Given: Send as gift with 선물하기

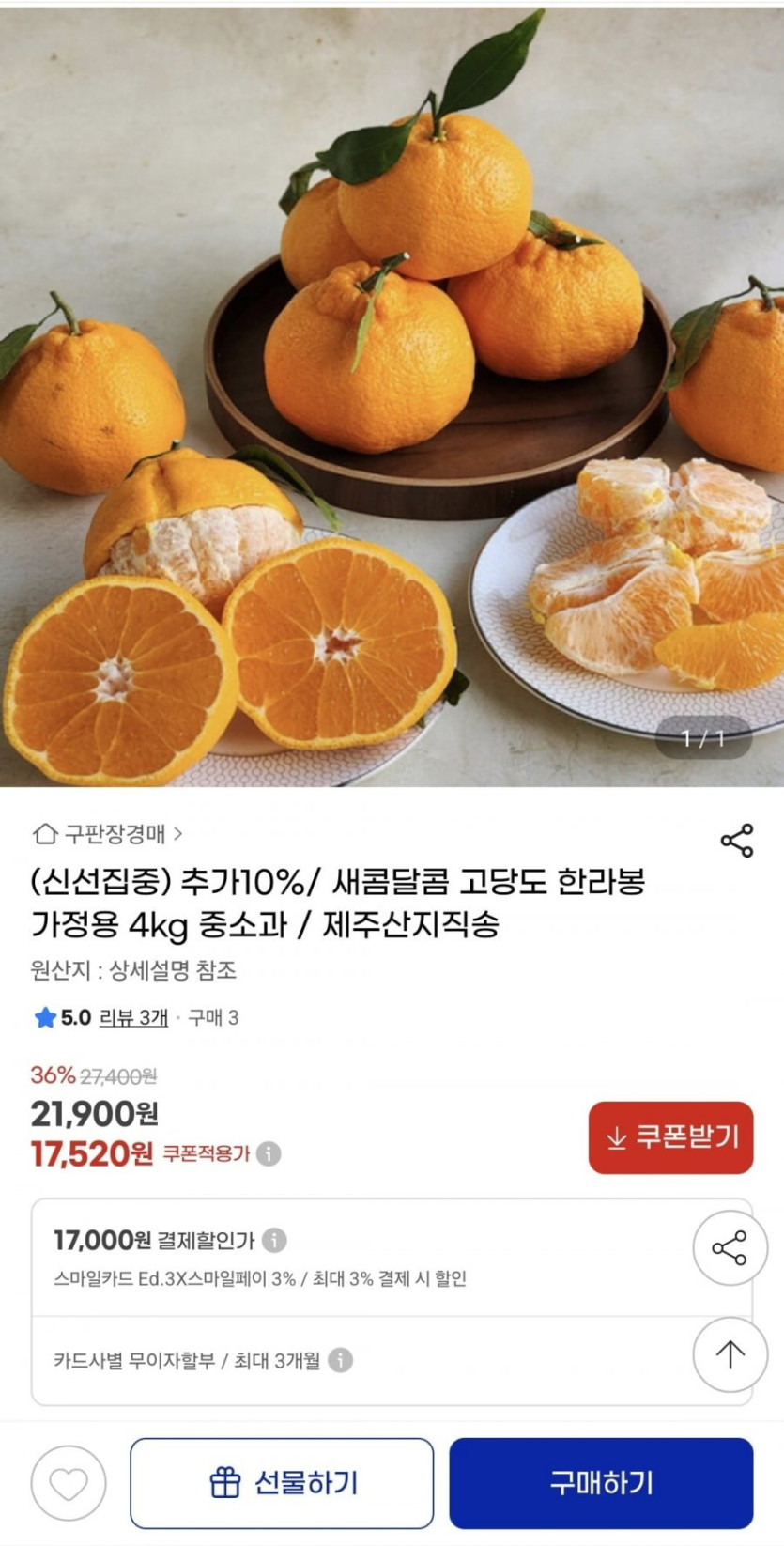Looking at the screenshot, I should coord(282,1483).
